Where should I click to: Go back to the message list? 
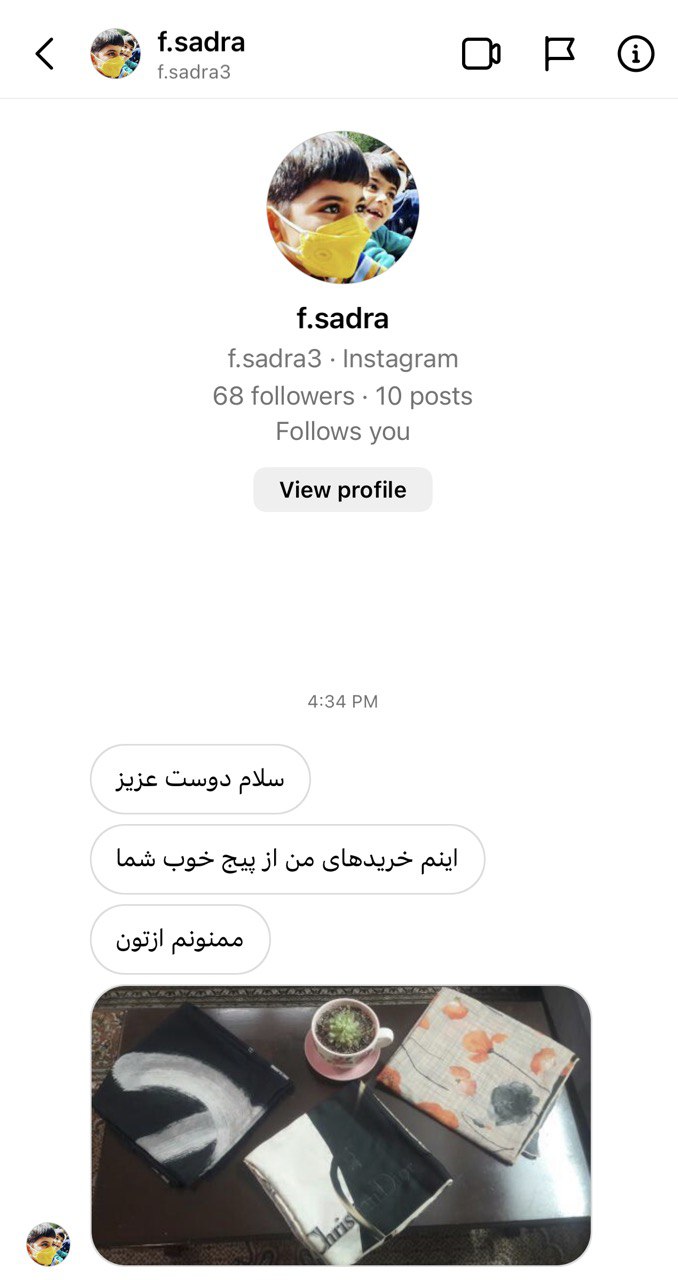click(44, 54)
